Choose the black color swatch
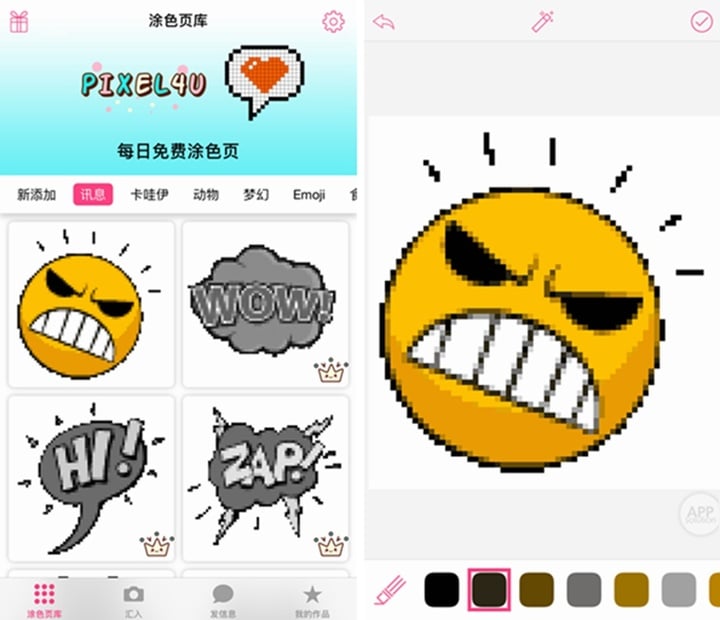Image resolution: width=720 pixels, height=620 pixels. [x=441, y=589]
